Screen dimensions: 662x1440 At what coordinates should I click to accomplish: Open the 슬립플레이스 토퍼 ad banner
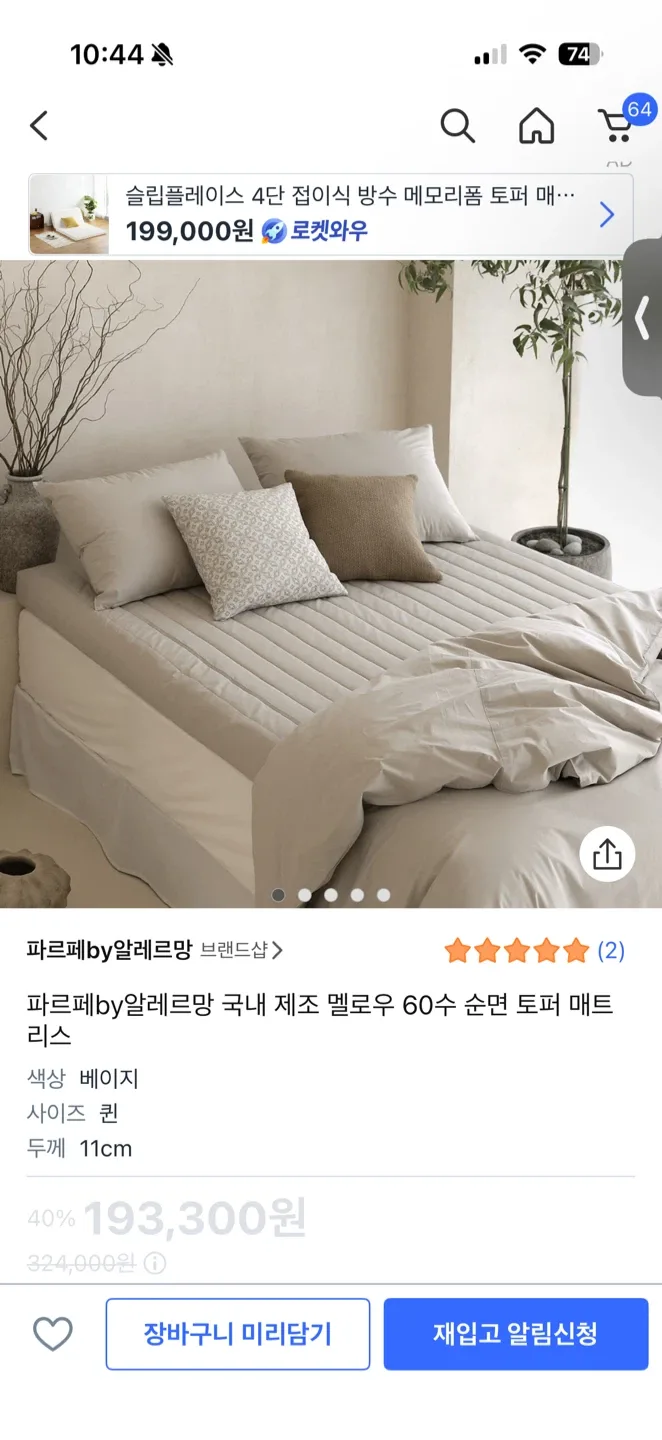pos(330,214)
